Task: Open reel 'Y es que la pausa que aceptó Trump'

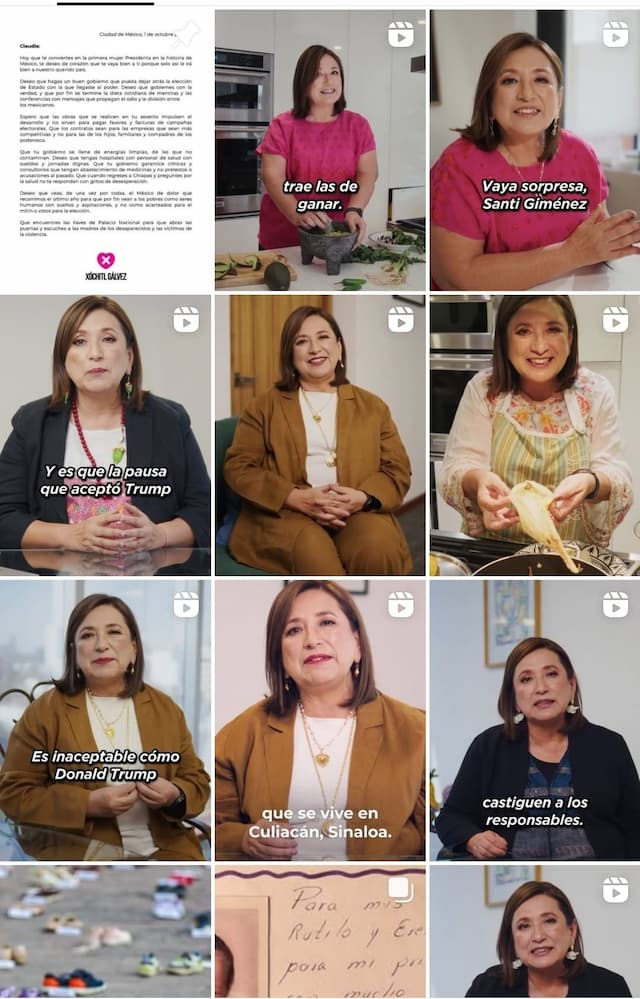Action: [105, 435]
